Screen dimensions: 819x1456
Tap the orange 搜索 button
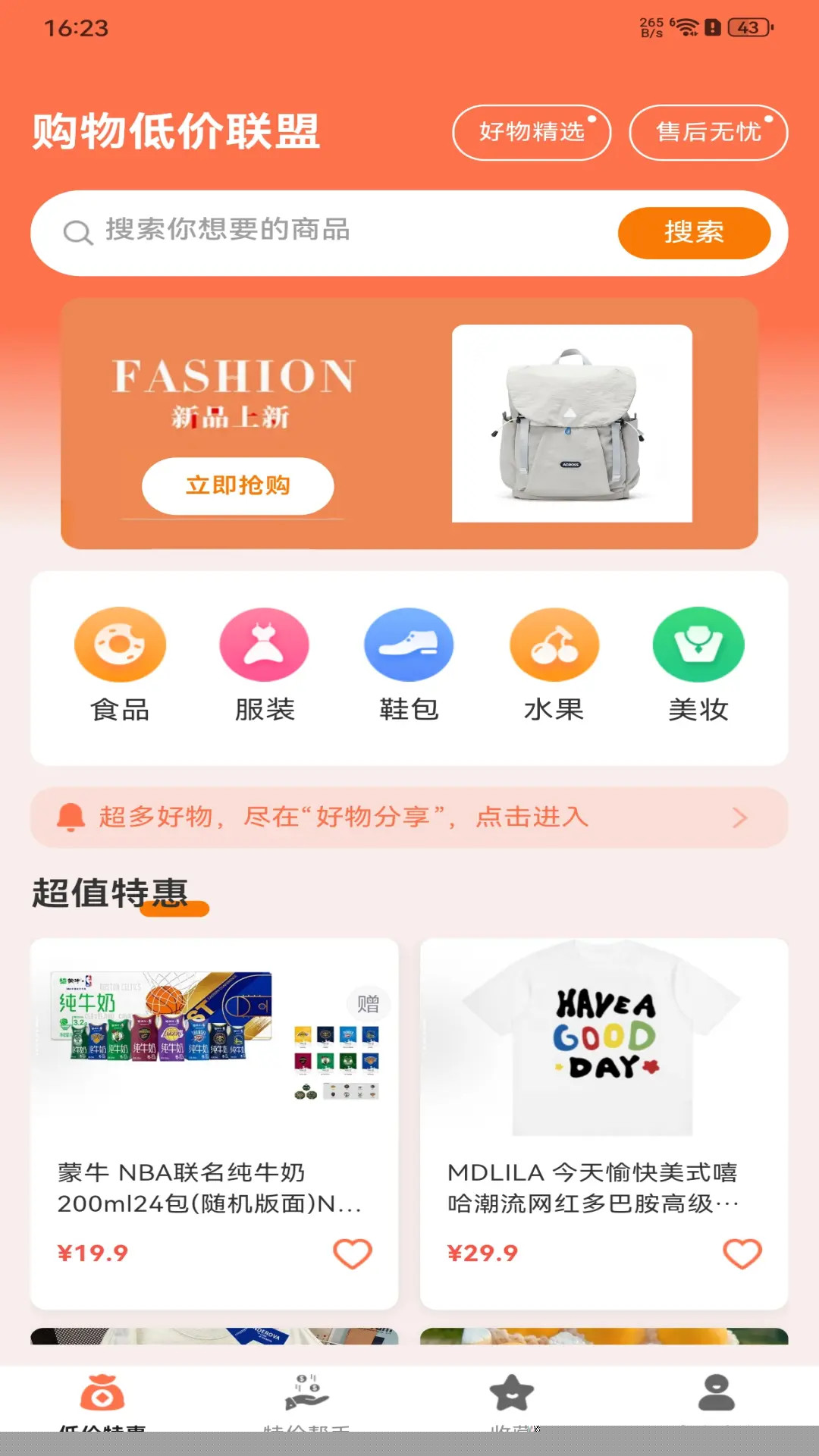(694, 233)
